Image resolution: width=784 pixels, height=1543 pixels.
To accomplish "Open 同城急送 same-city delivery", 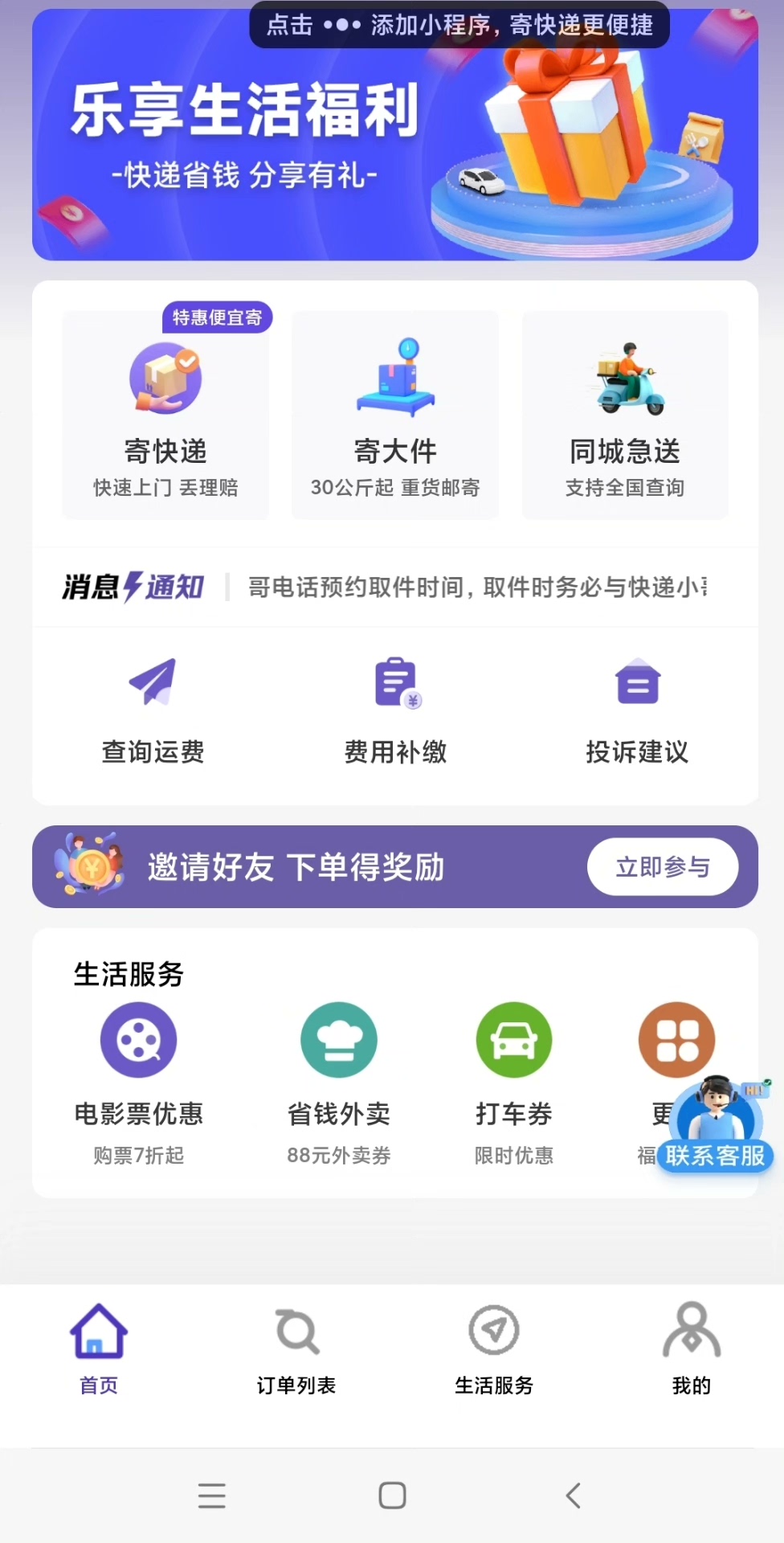I will [x=625, y=415].
